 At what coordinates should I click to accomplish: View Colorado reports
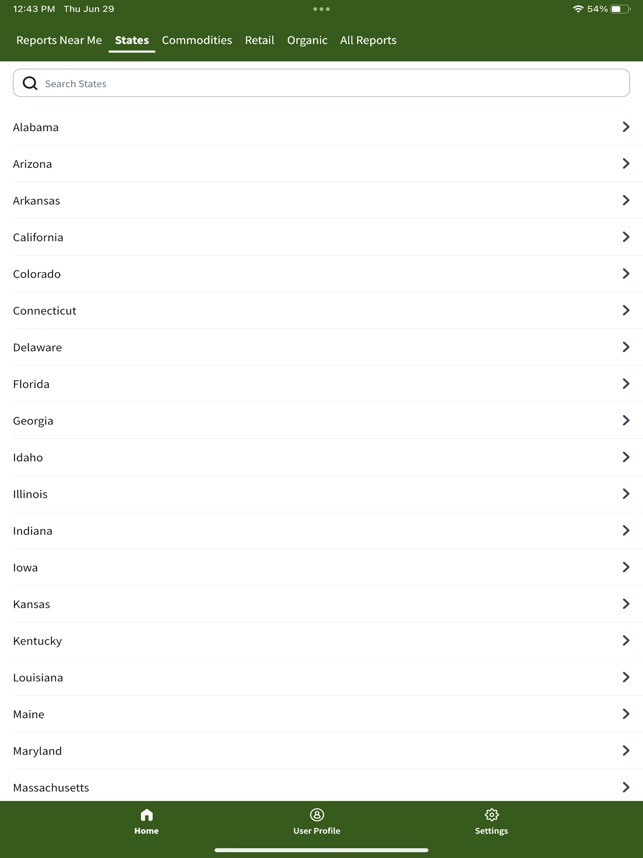point(321,274)
